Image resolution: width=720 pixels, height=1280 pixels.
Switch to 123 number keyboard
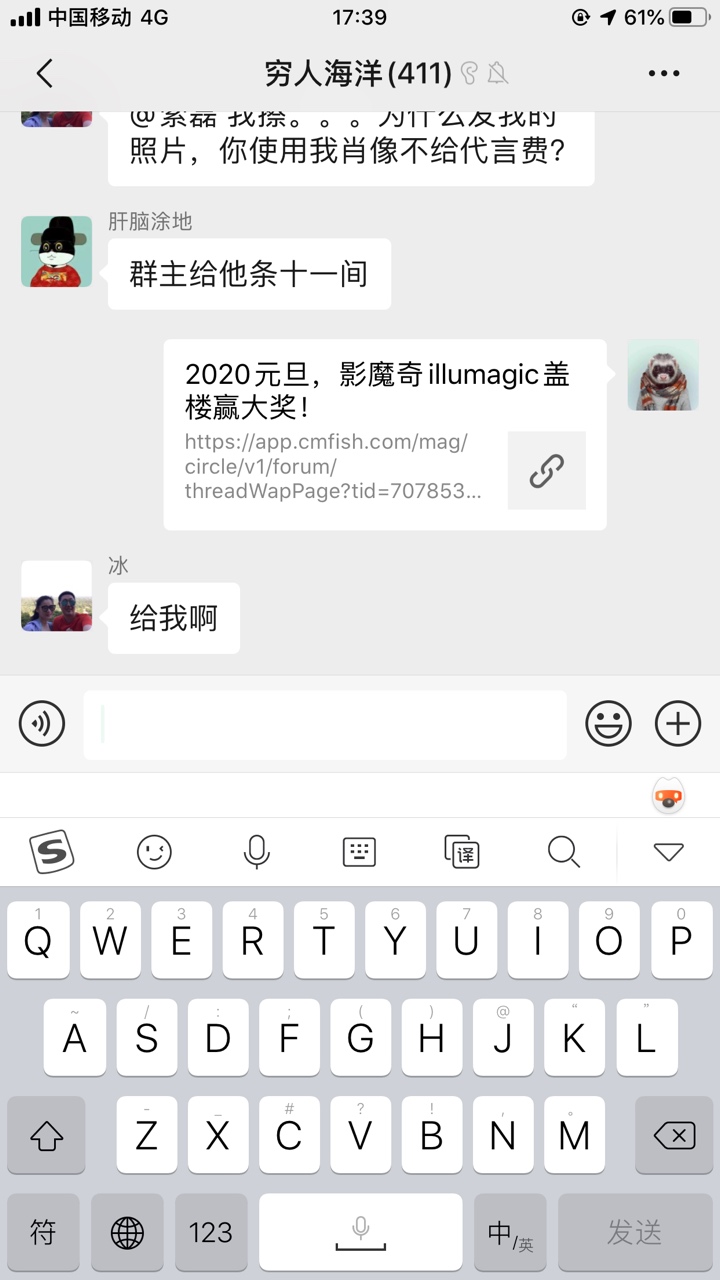click(x=210, y=1233)
